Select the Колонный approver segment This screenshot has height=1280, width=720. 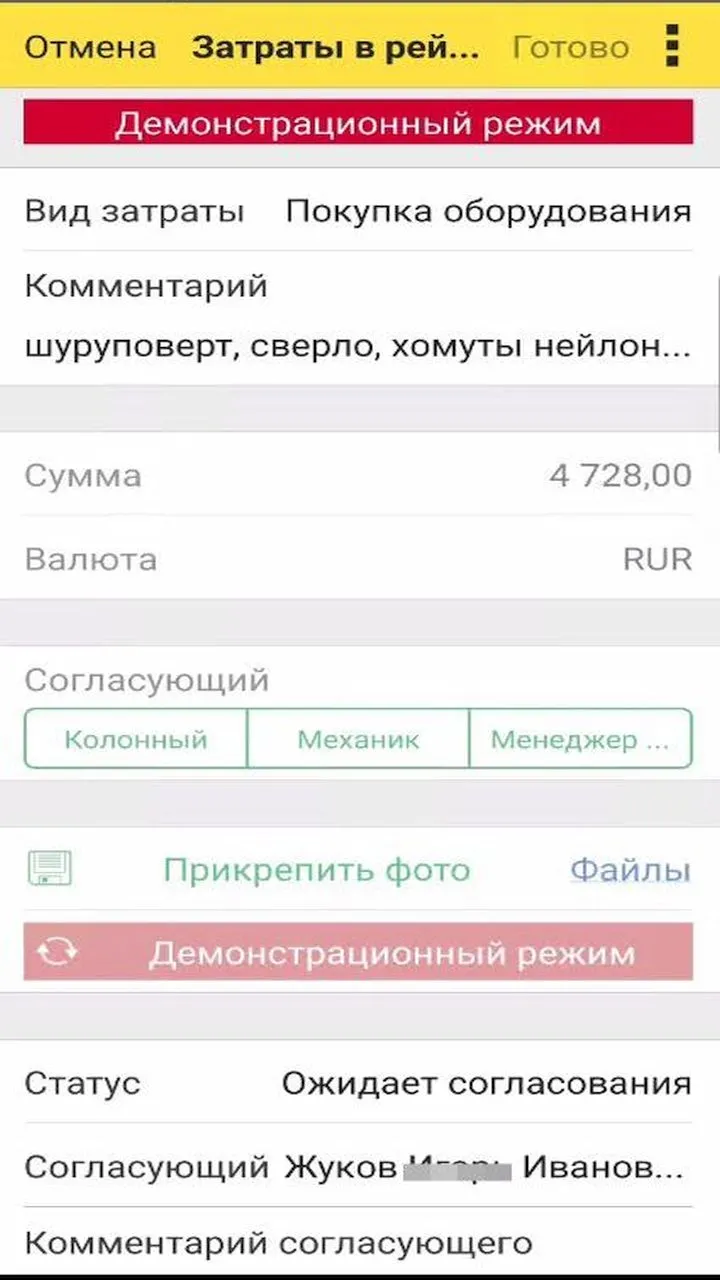(136, 739)
